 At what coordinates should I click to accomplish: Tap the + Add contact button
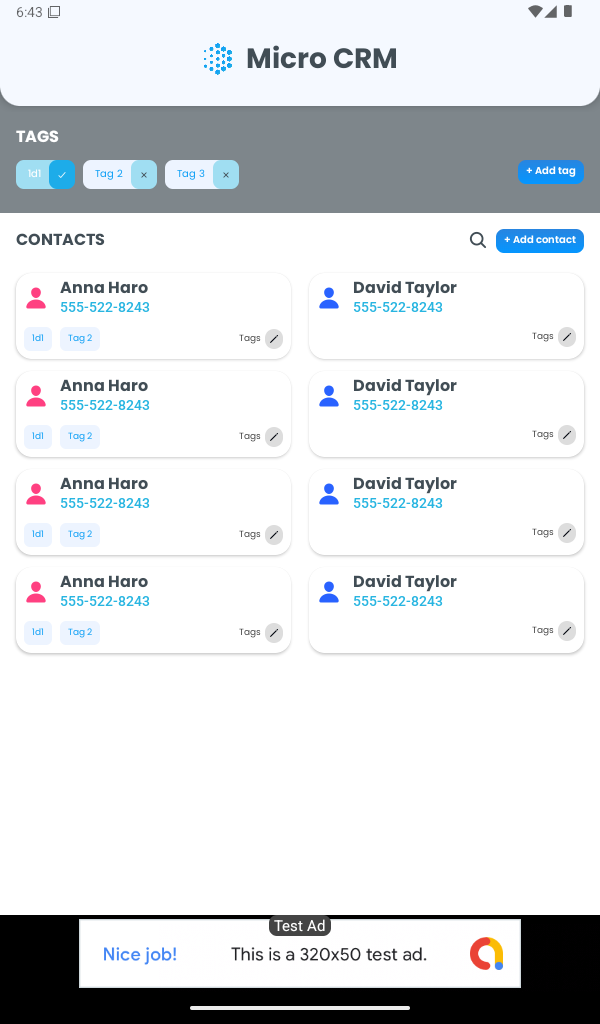tap(540, 240)
